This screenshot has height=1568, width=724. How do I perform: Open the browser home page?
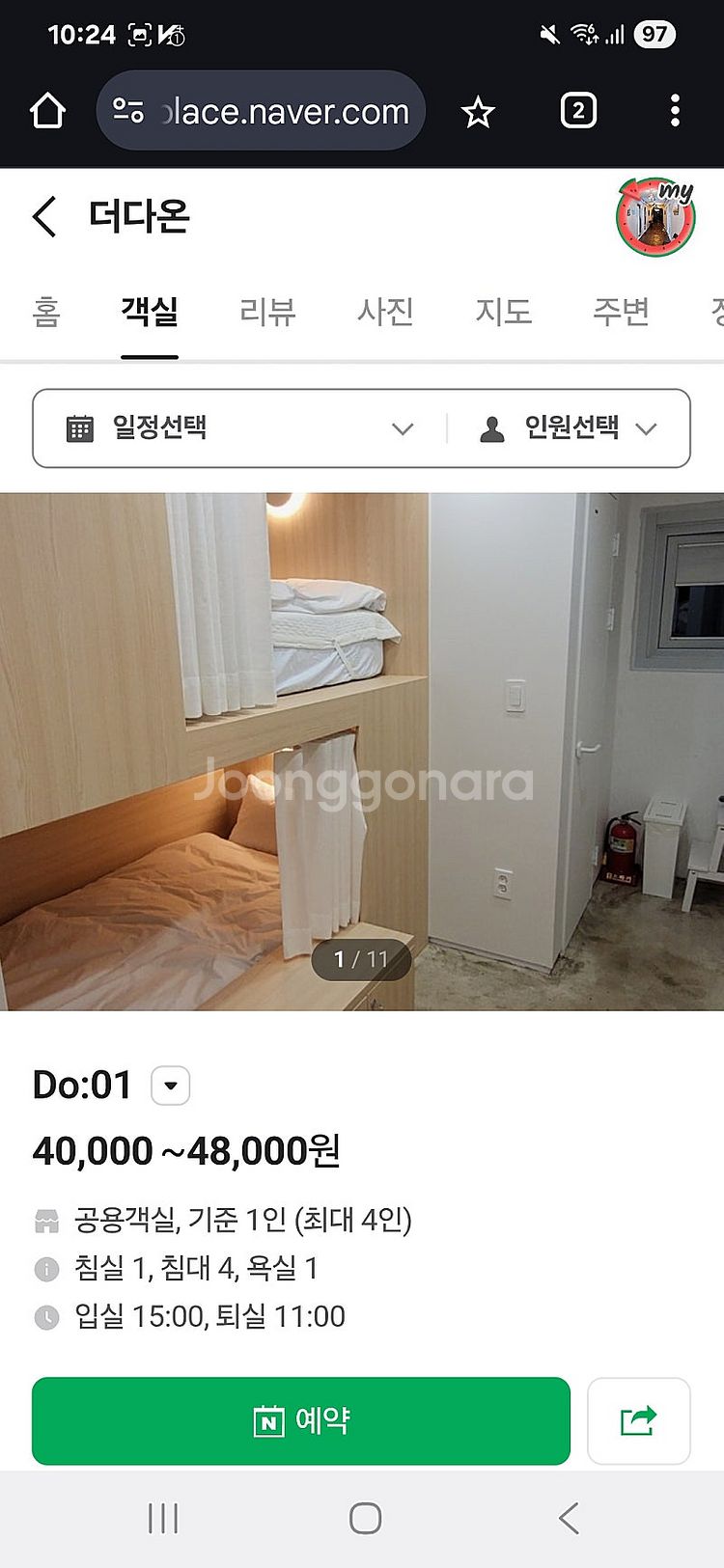(x=47, y=111)
